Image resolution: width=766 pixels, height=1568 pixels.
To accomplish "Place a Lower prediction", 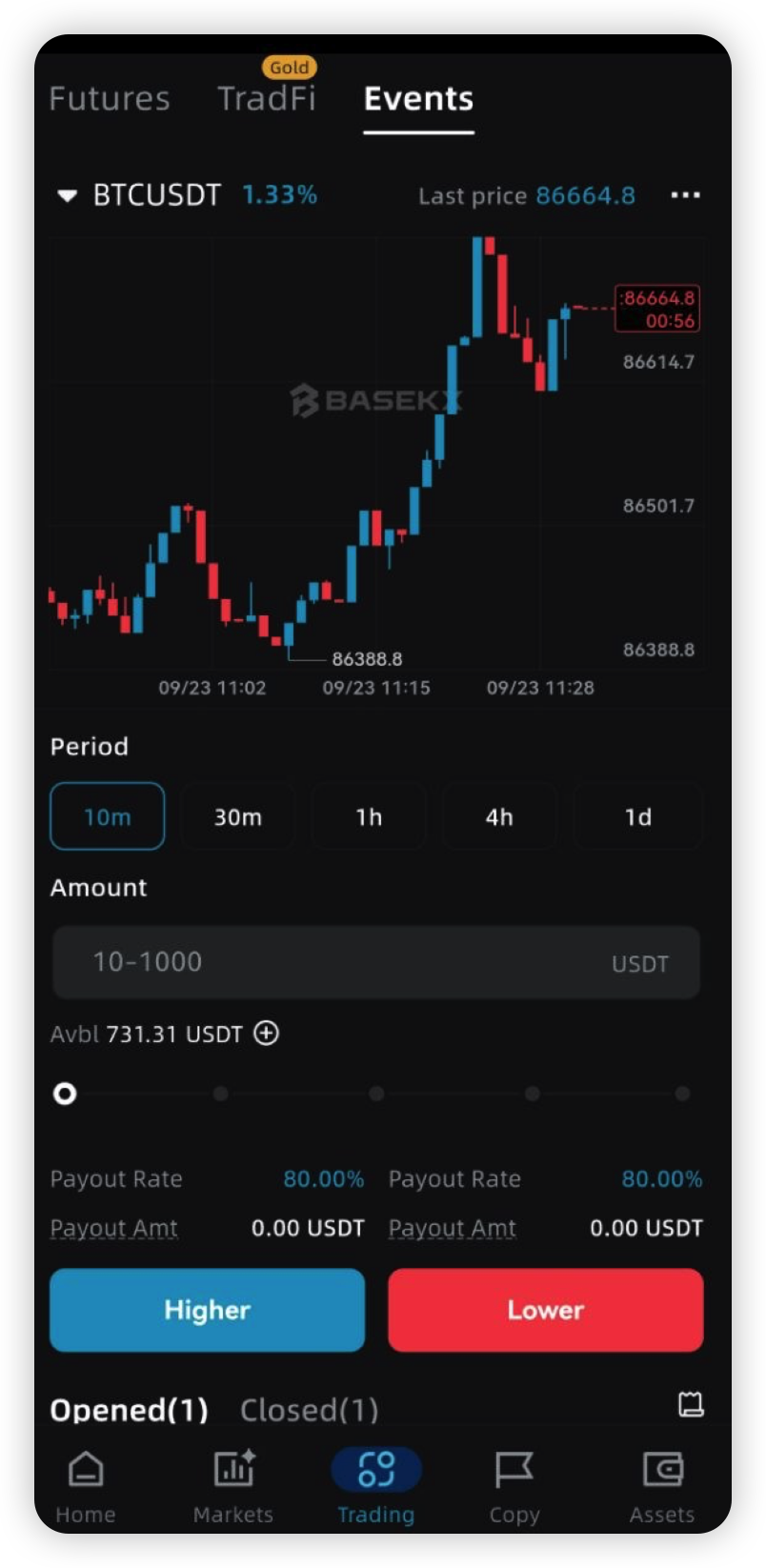I will 546,1310.
